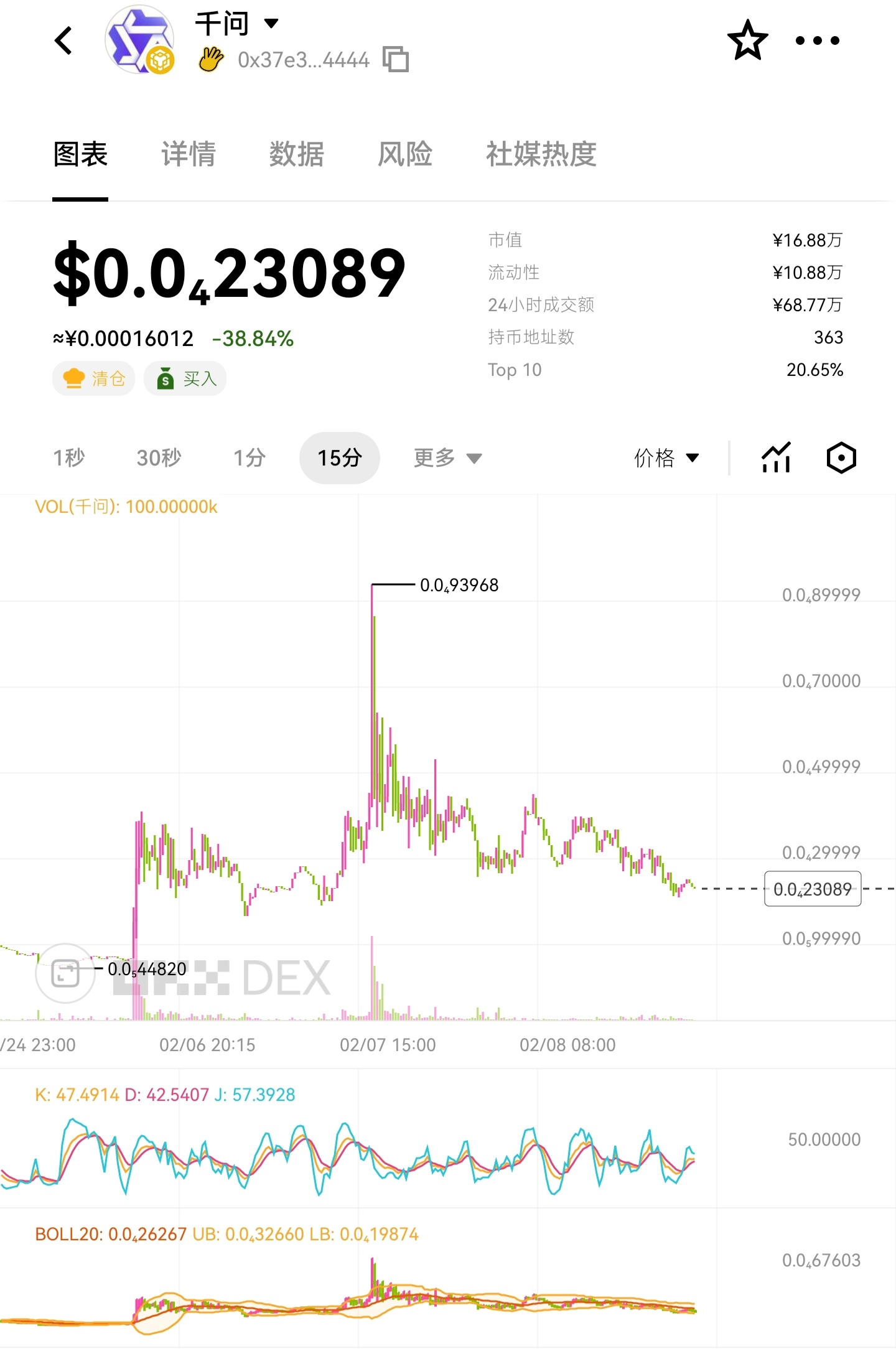Image resolution: width=896 pixels, height=1361 pixels.
Task: Open the 风险 tab
Action: [405, 154]
